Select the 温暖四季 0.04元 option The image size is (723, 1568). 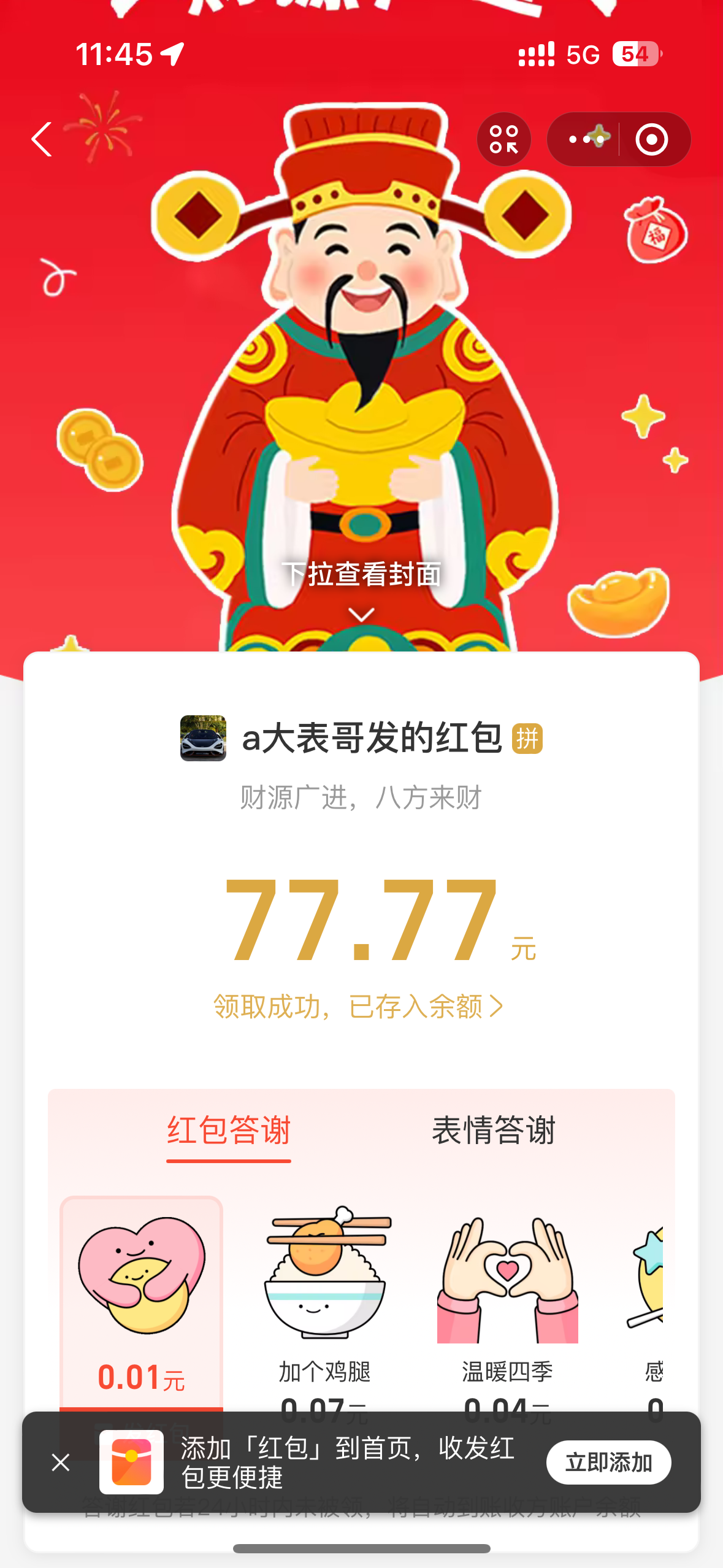pos(508,1319)
